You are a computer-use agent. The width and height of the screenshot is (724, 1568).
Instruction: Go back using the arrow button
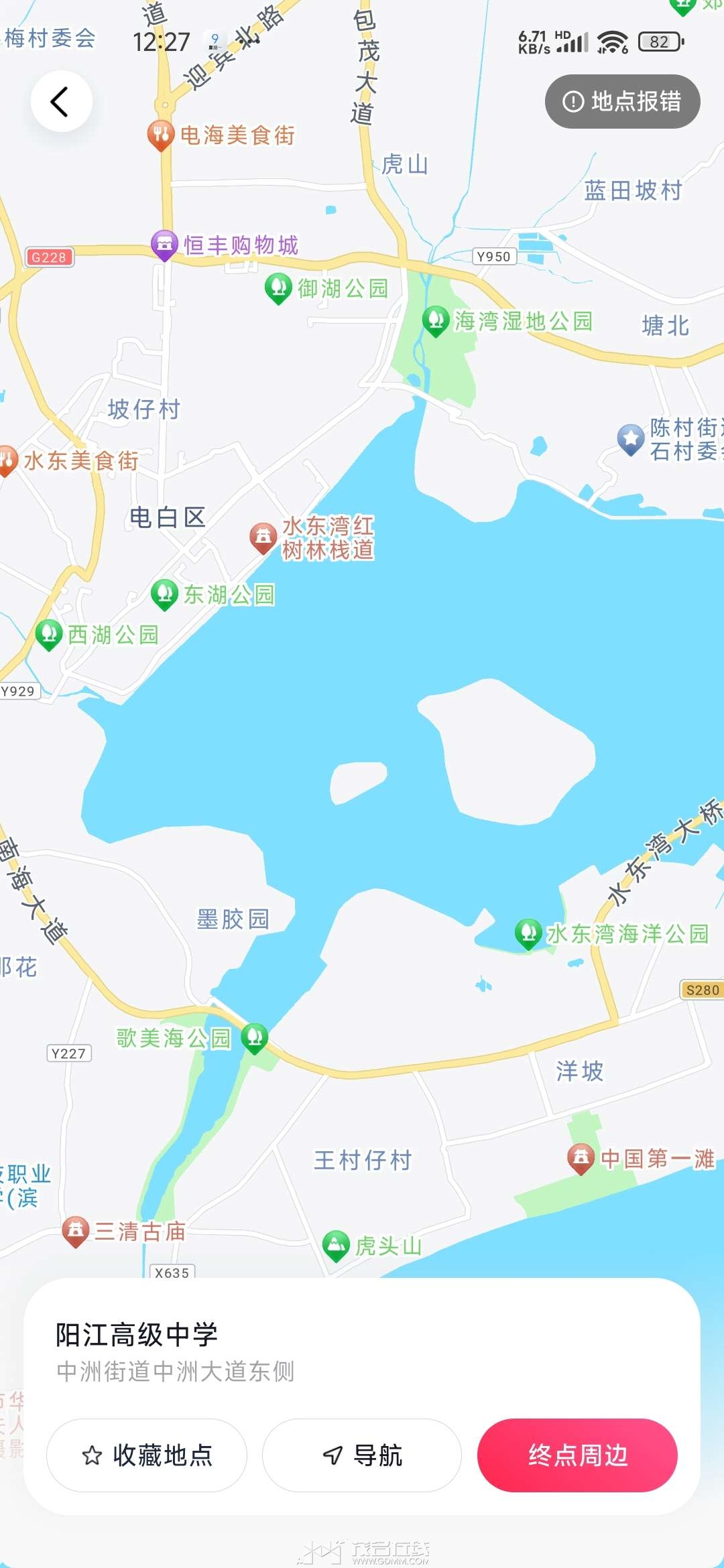pos(61,102)
